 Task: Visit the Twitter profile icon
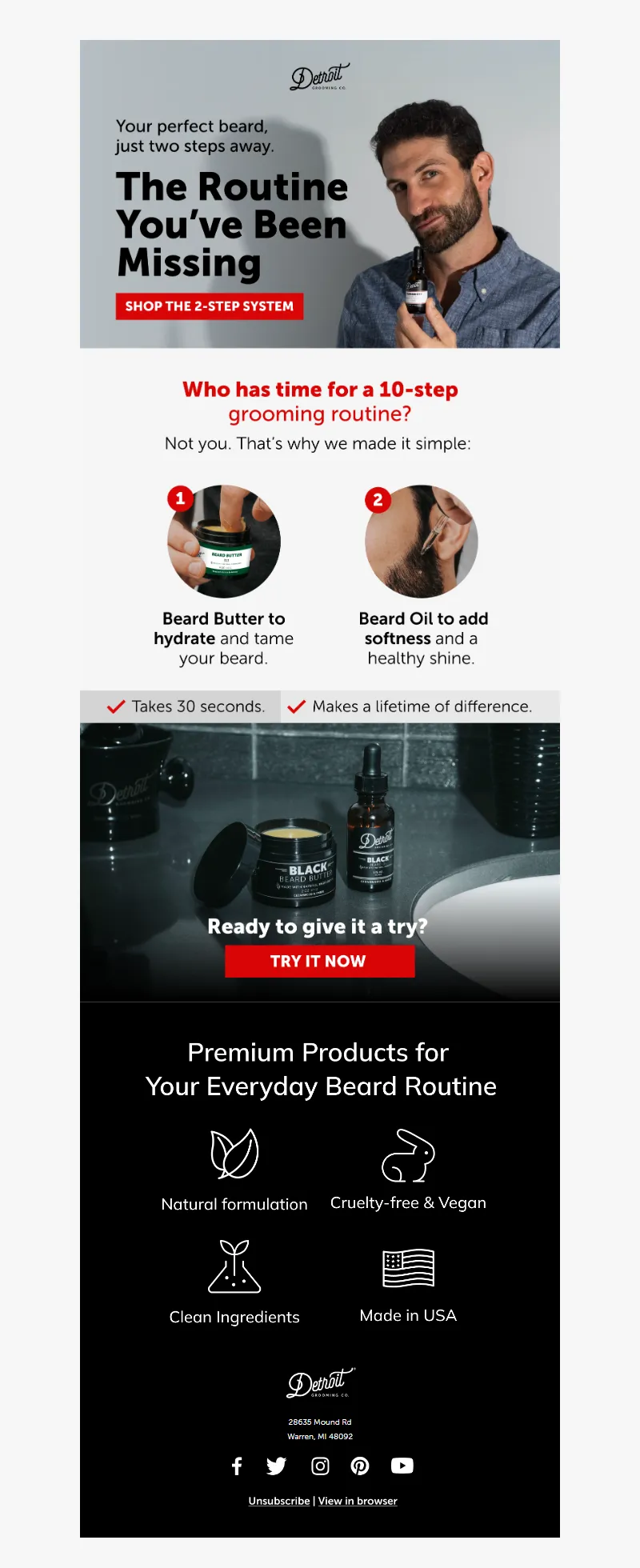[276, 1466]
